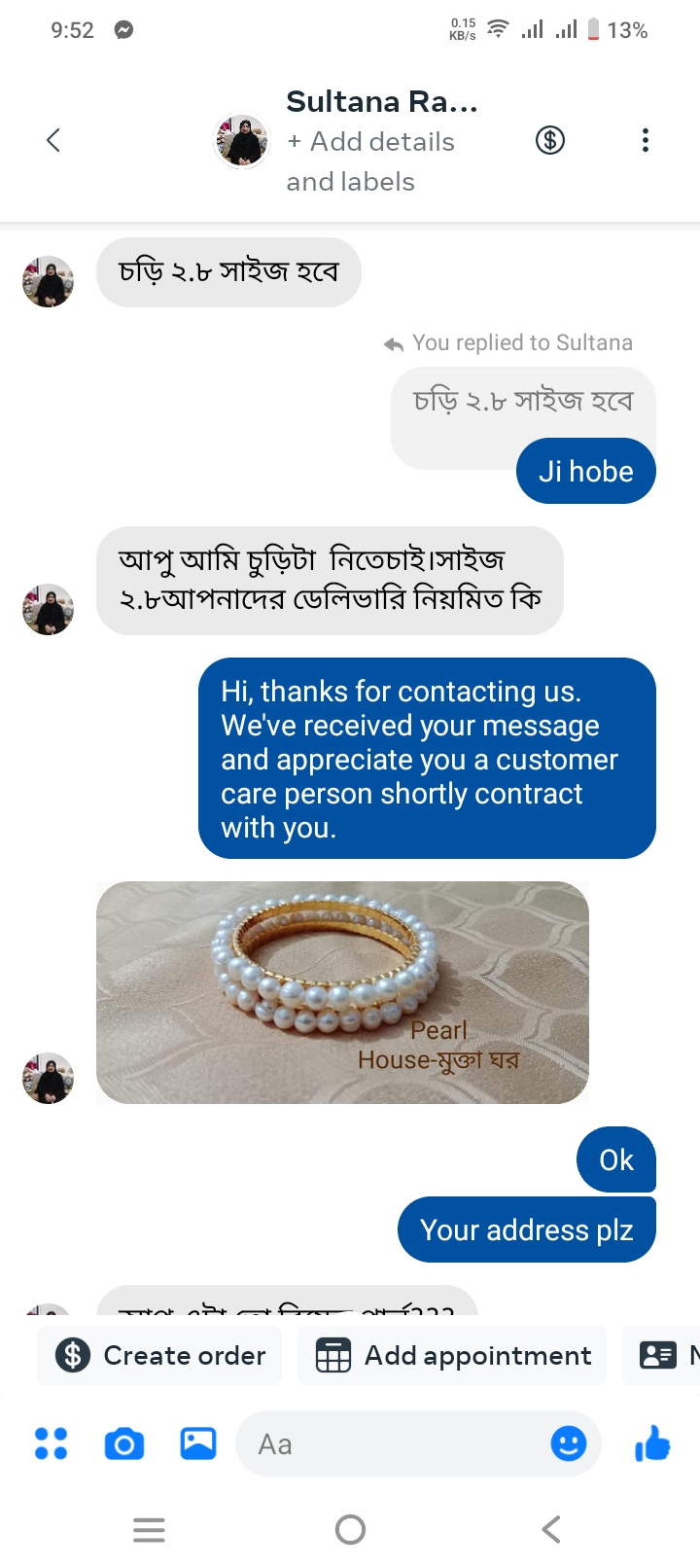This screenshot has width=700, height=1568.
Task: Open the gallery image picker
Action: tap(198, 1443)
